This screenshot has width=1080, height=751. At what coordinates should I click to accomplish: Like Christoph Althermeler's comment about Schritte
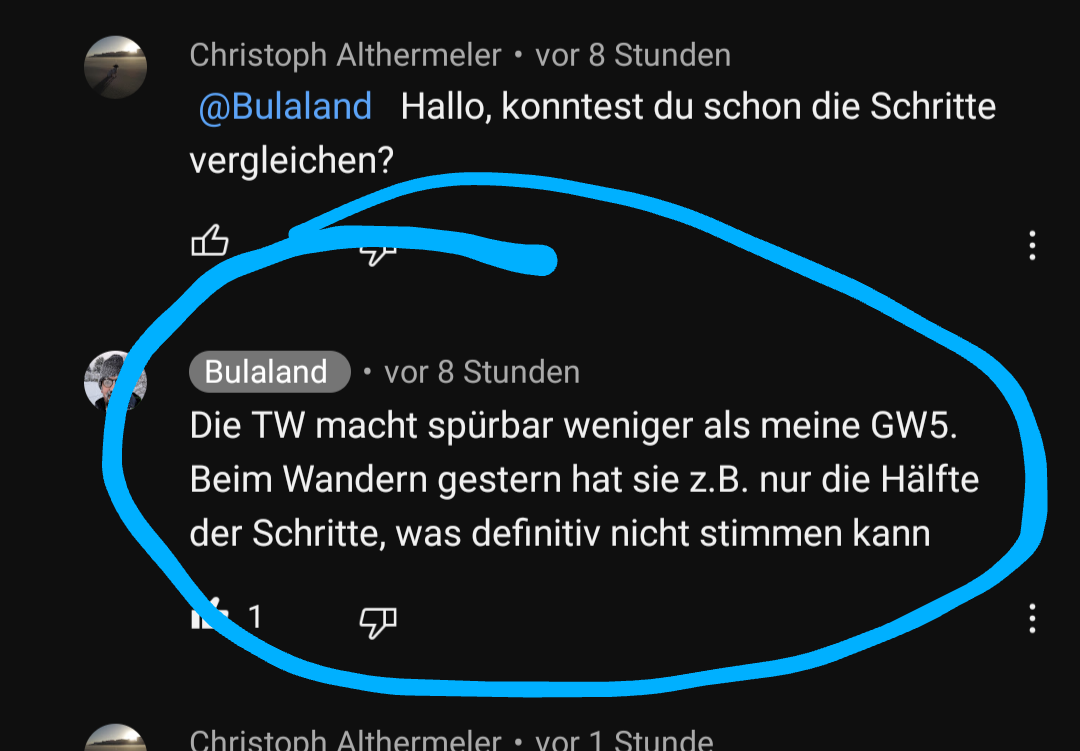(210, 241)
